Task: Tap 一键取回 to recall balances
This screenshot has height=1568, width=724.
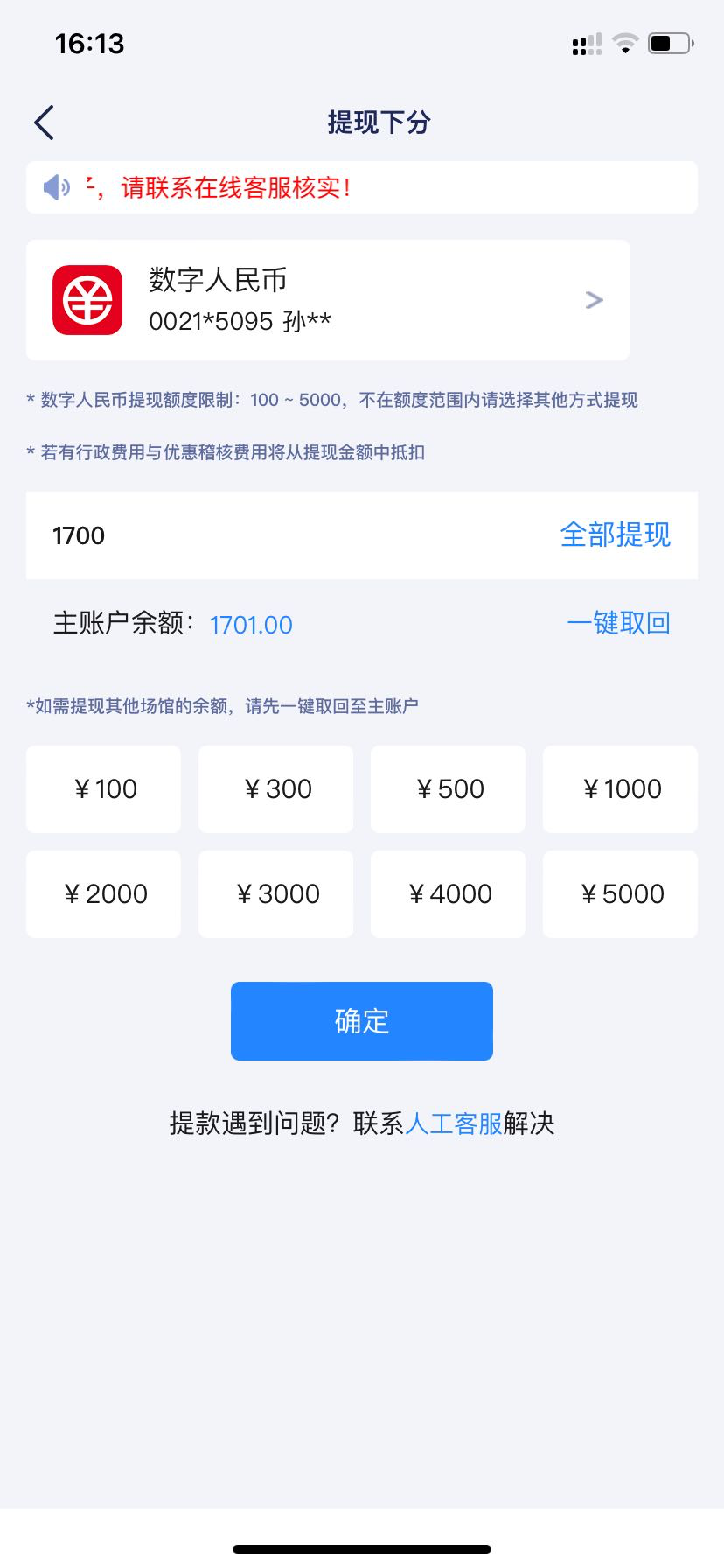Action: tap(618, 623)
